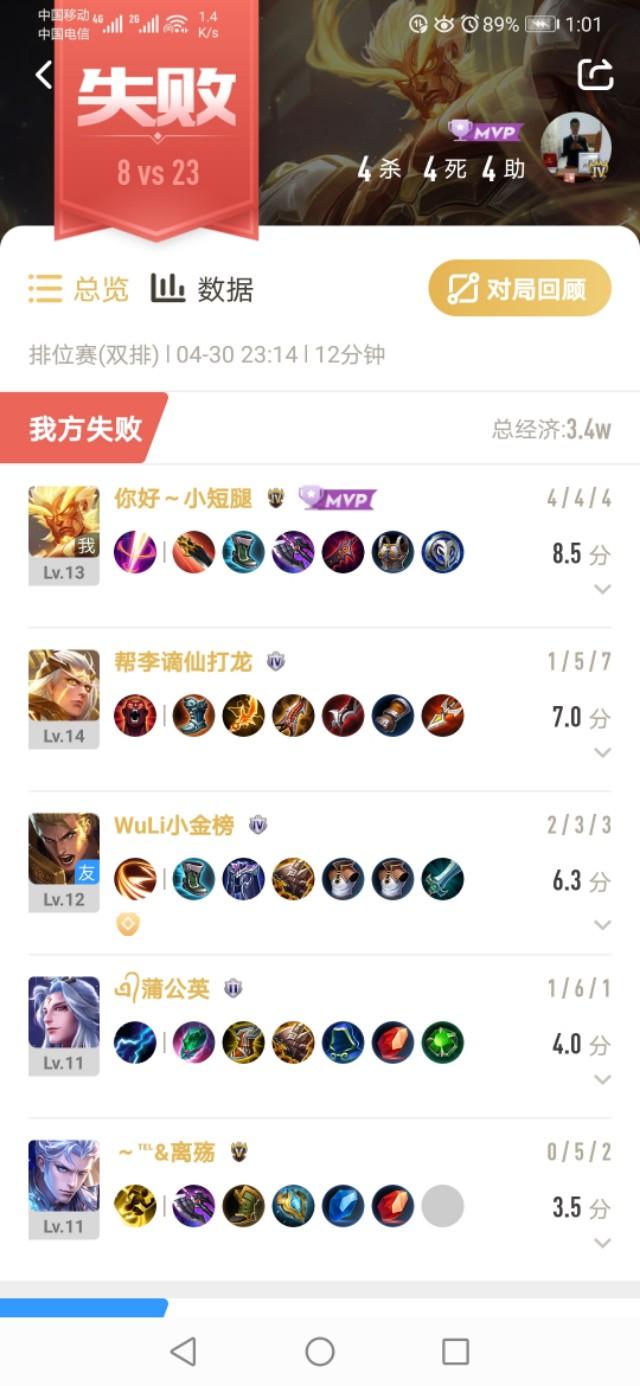Image resolution: width=640 pixels, height=1386 pixels.
Task: Open WuLi小金榜's hero avatar
Action: (64, 849)
